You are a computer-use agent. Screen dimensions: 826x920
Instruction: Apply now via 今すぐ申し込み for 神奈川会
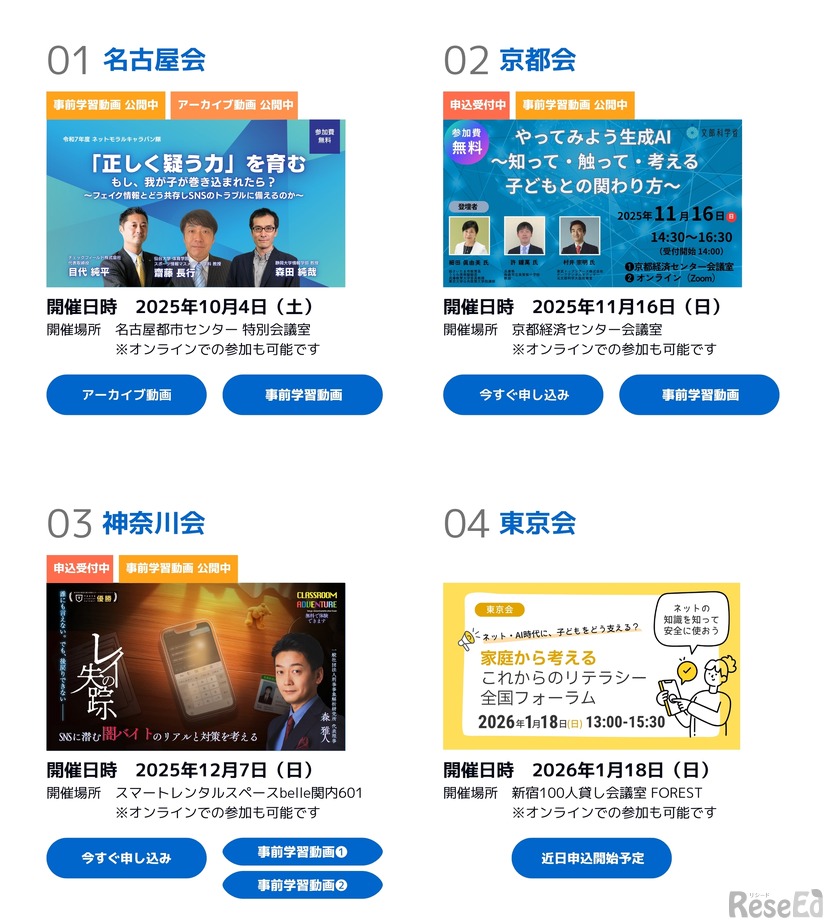point(126,858)
